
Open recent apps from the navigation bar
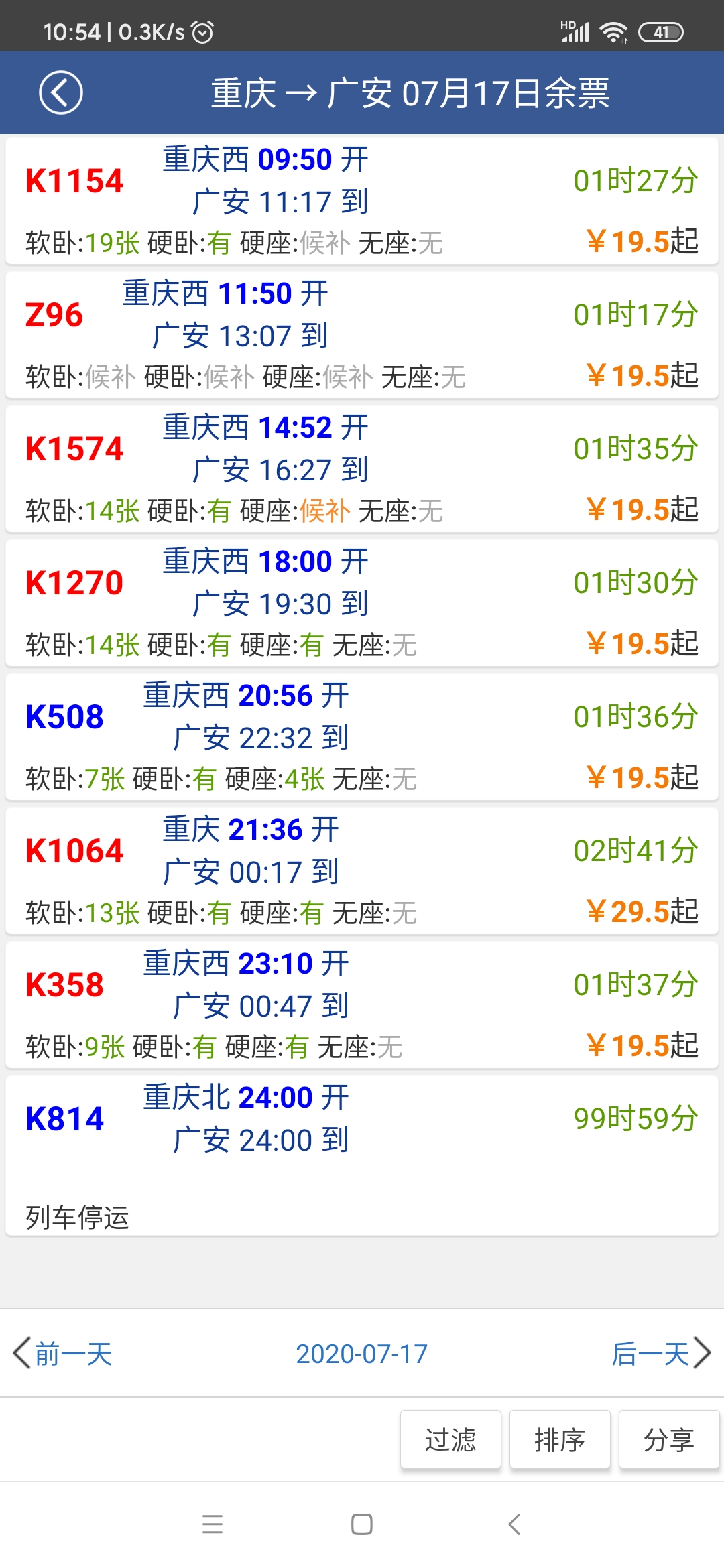point(213,1524)
